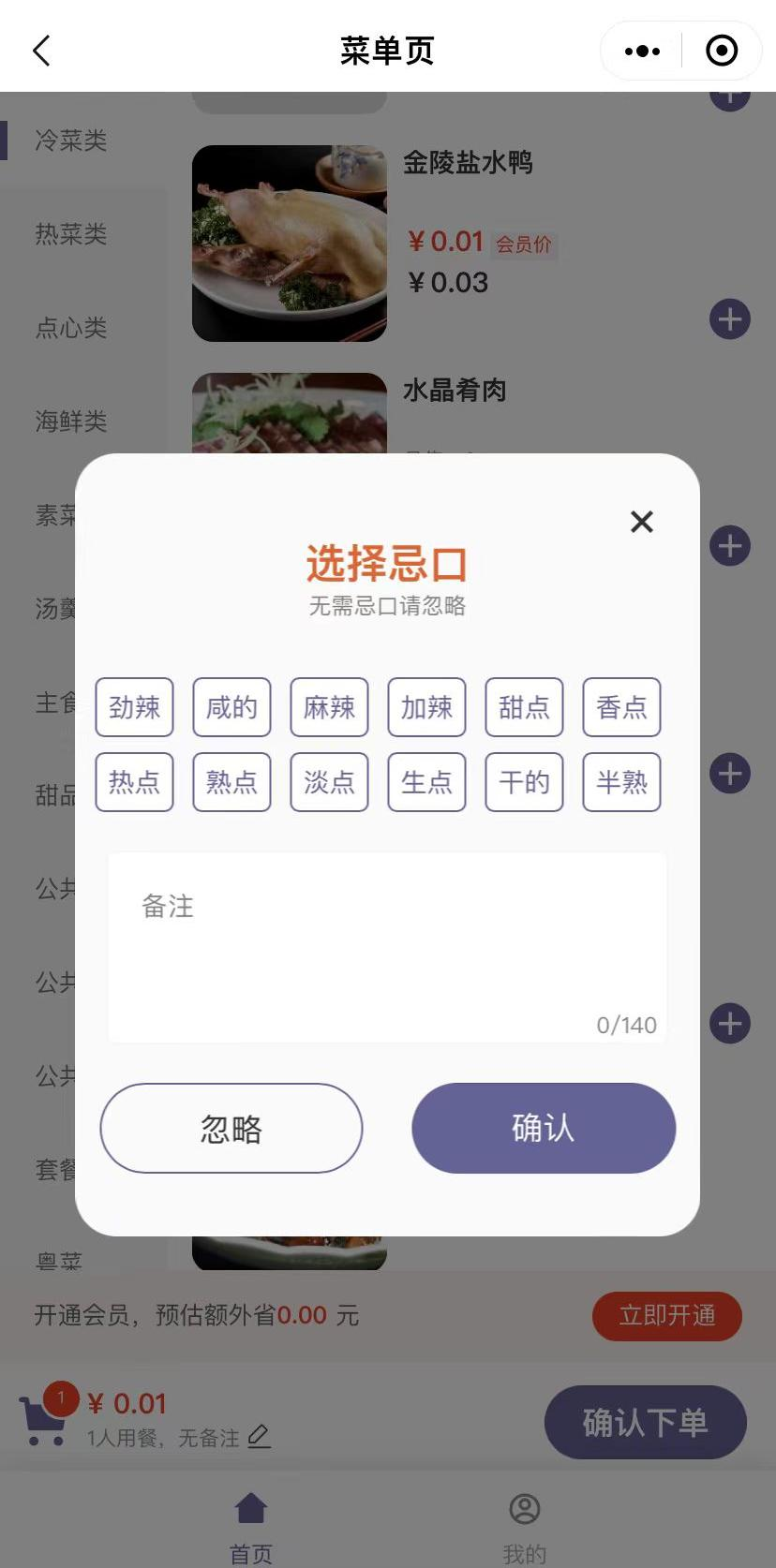The width and height of the screenshot is (776, 1568).
Task: Choose the 半熟 chip
Action: tap(621, 782)
